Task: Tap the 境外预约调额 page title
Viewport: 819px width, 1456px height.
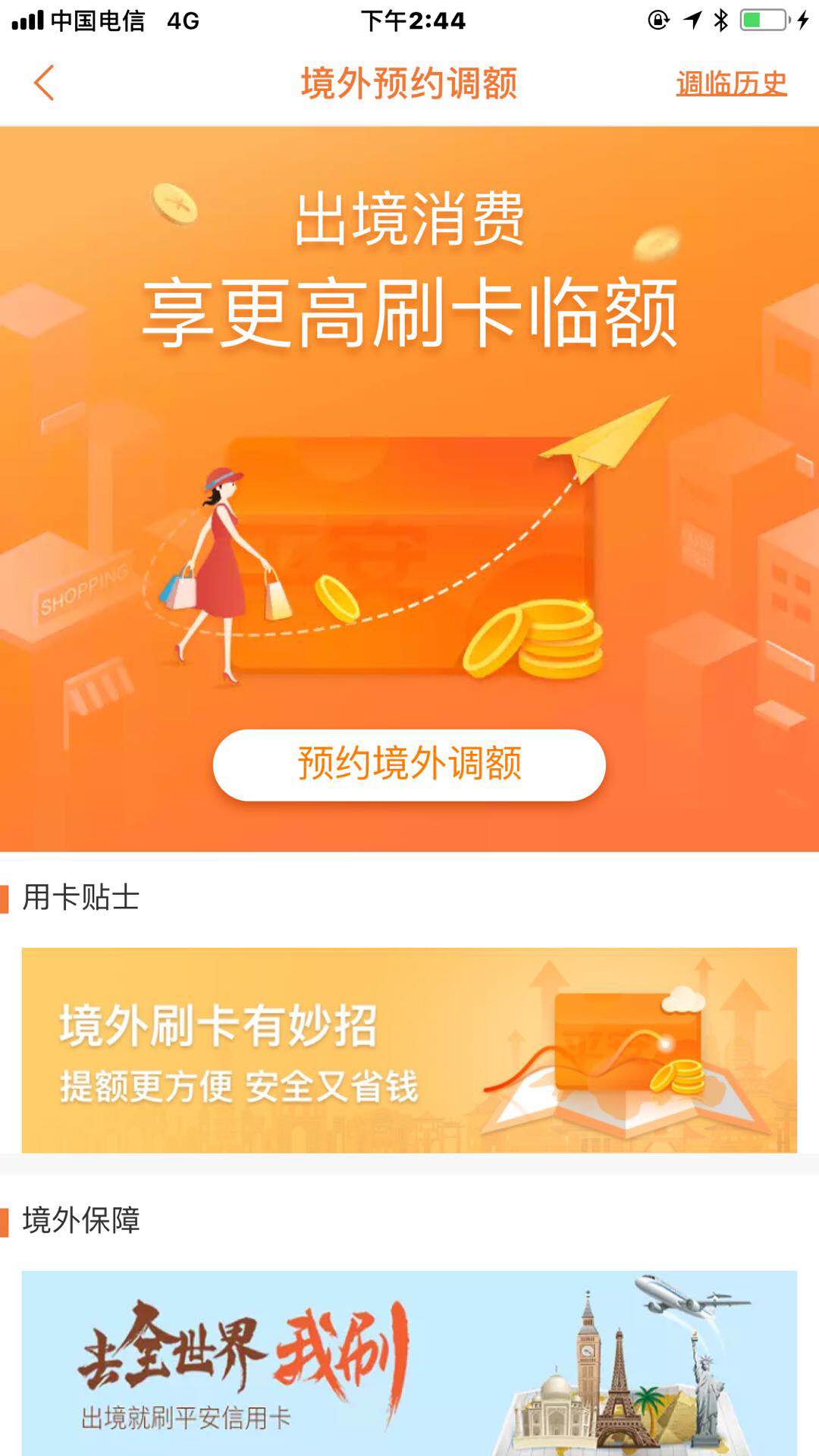Action: click(x=408, y=85)
